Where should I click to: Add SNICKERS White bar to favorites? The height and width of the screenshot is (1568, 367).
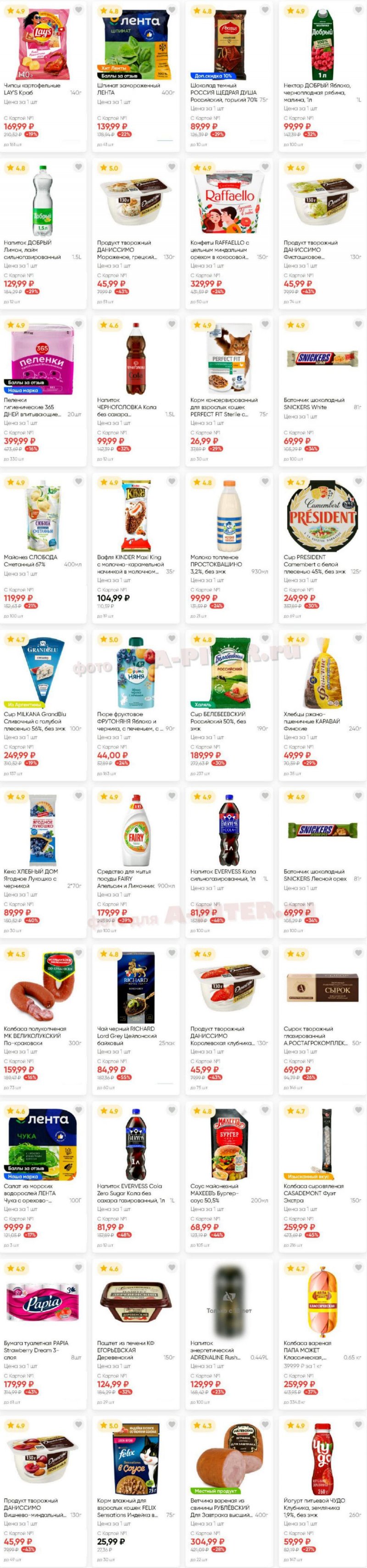point(358,324)
